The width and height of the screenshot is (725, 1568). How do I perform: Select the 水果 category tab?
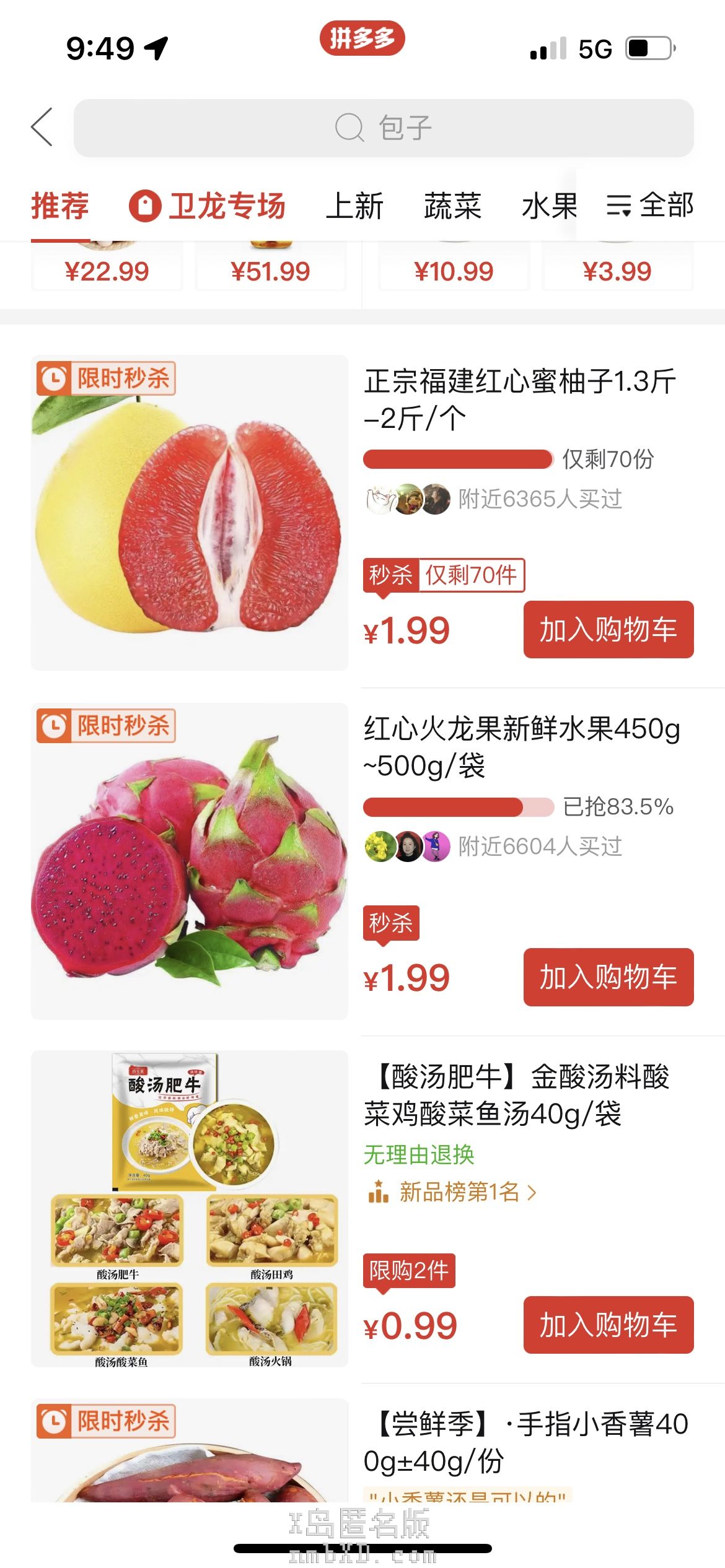point(549,206)
